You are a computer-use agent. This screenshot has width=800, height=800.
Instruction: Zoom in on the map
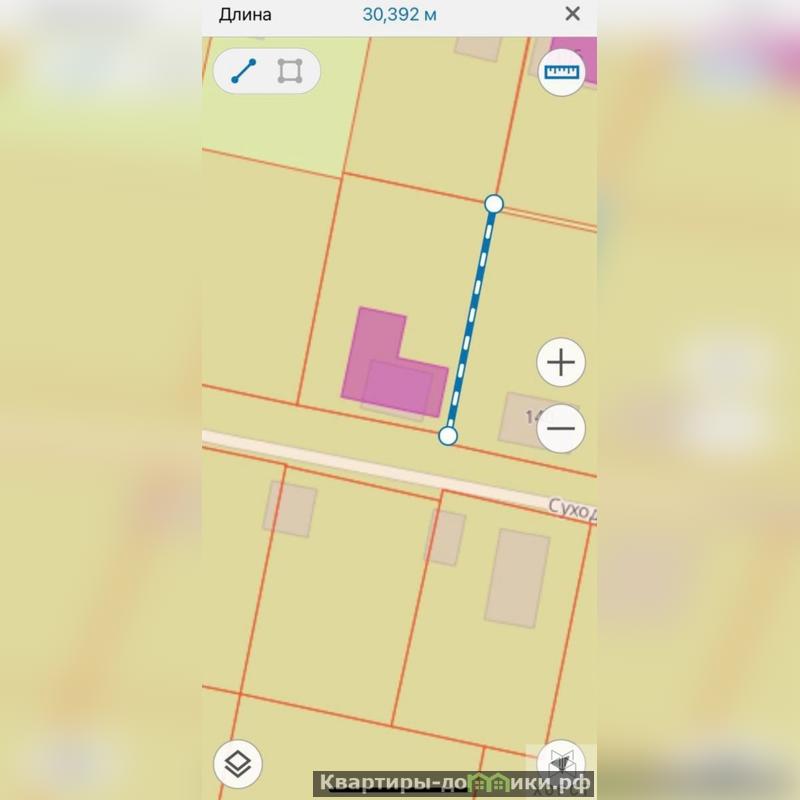(x=561, y=362)
